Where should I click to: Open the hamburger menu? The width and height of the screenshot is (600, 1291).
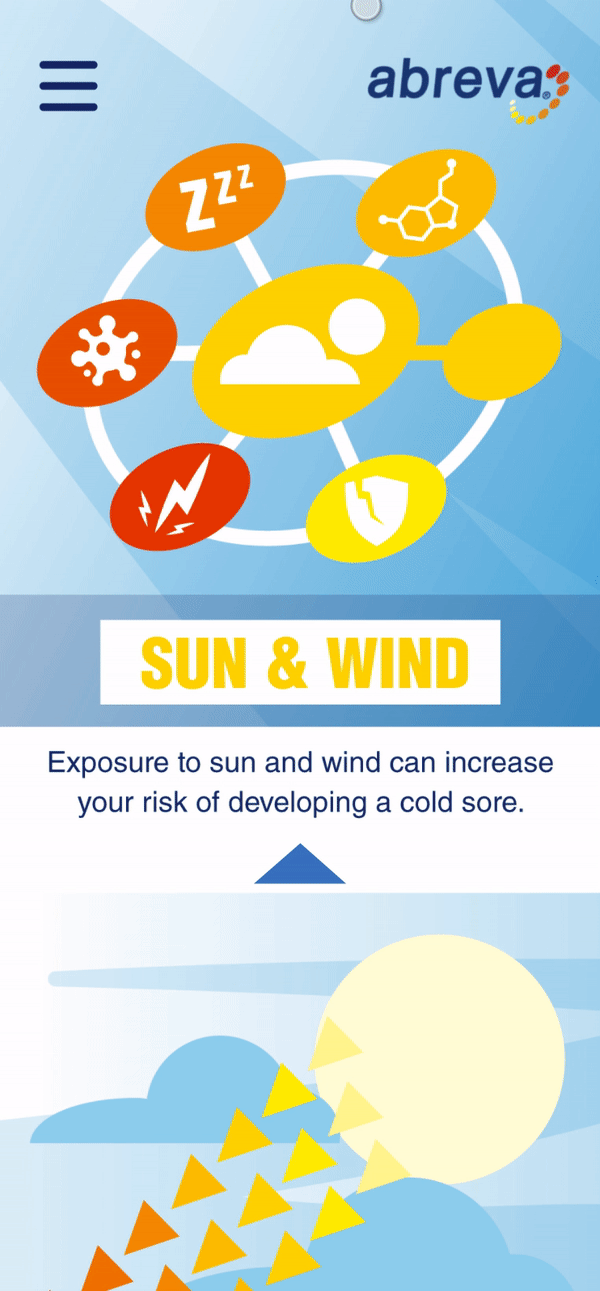tap(68, 85)
